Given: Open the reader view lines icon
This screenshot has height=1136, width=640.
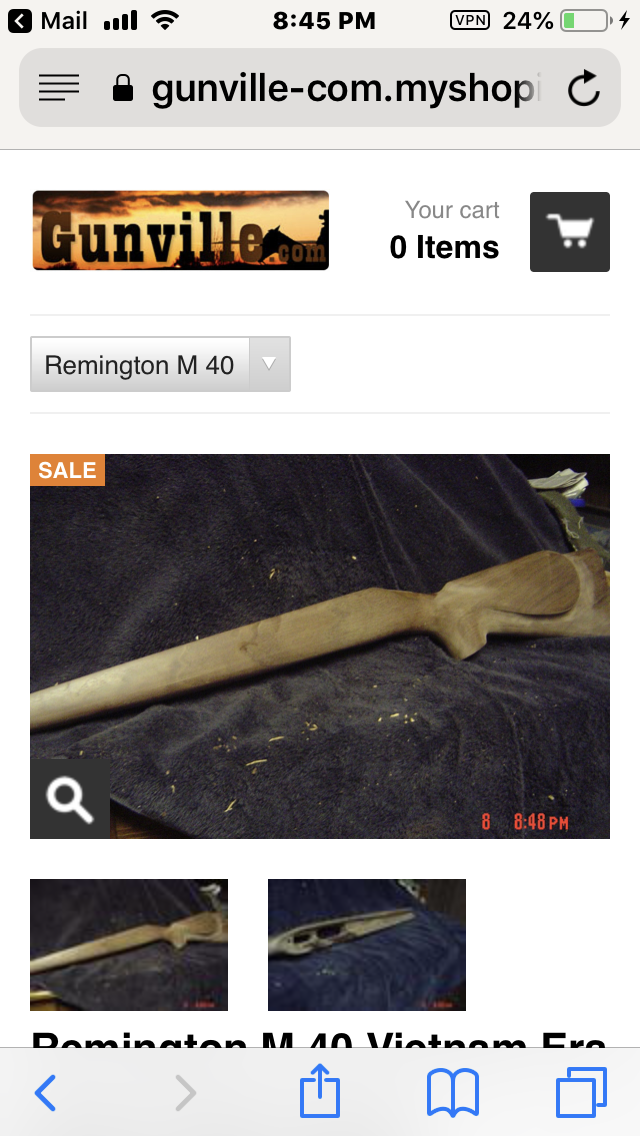Looking at the screenshot, I should tap(59, 89).
